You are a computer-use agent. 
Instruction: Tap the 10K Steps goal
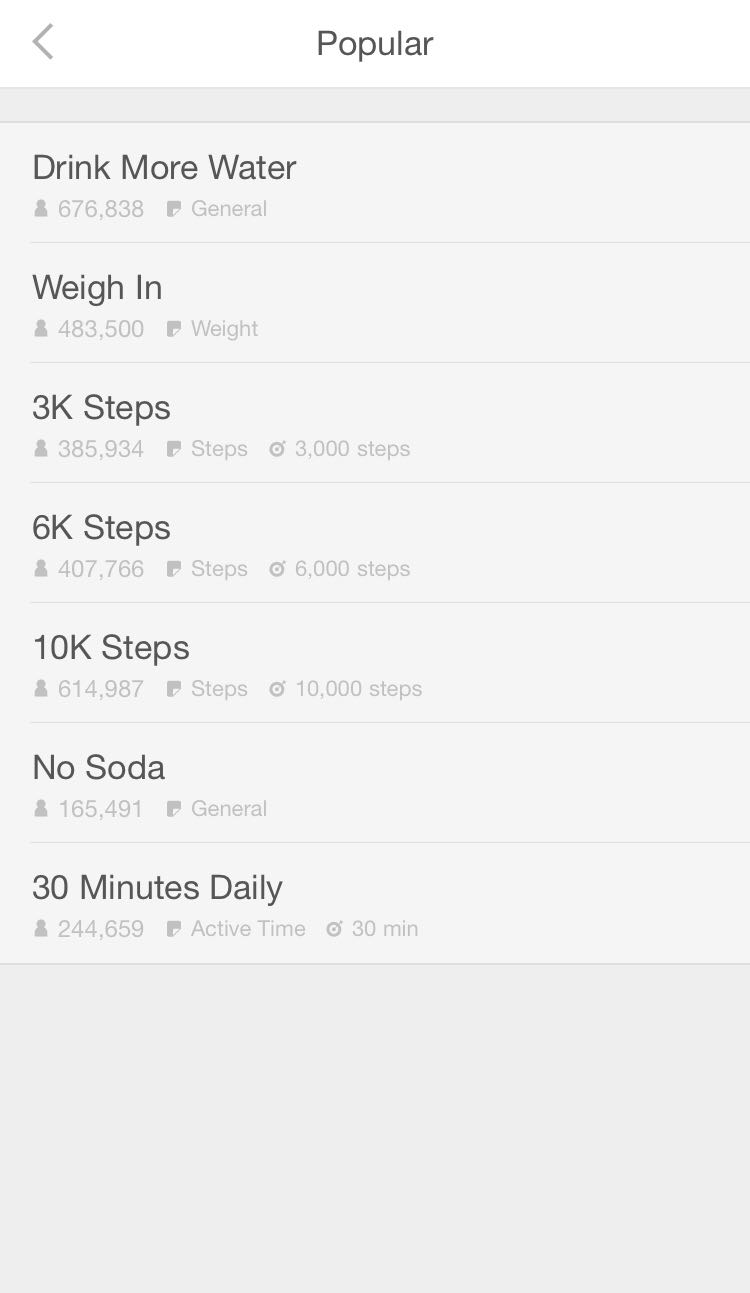tap(375, 663)
